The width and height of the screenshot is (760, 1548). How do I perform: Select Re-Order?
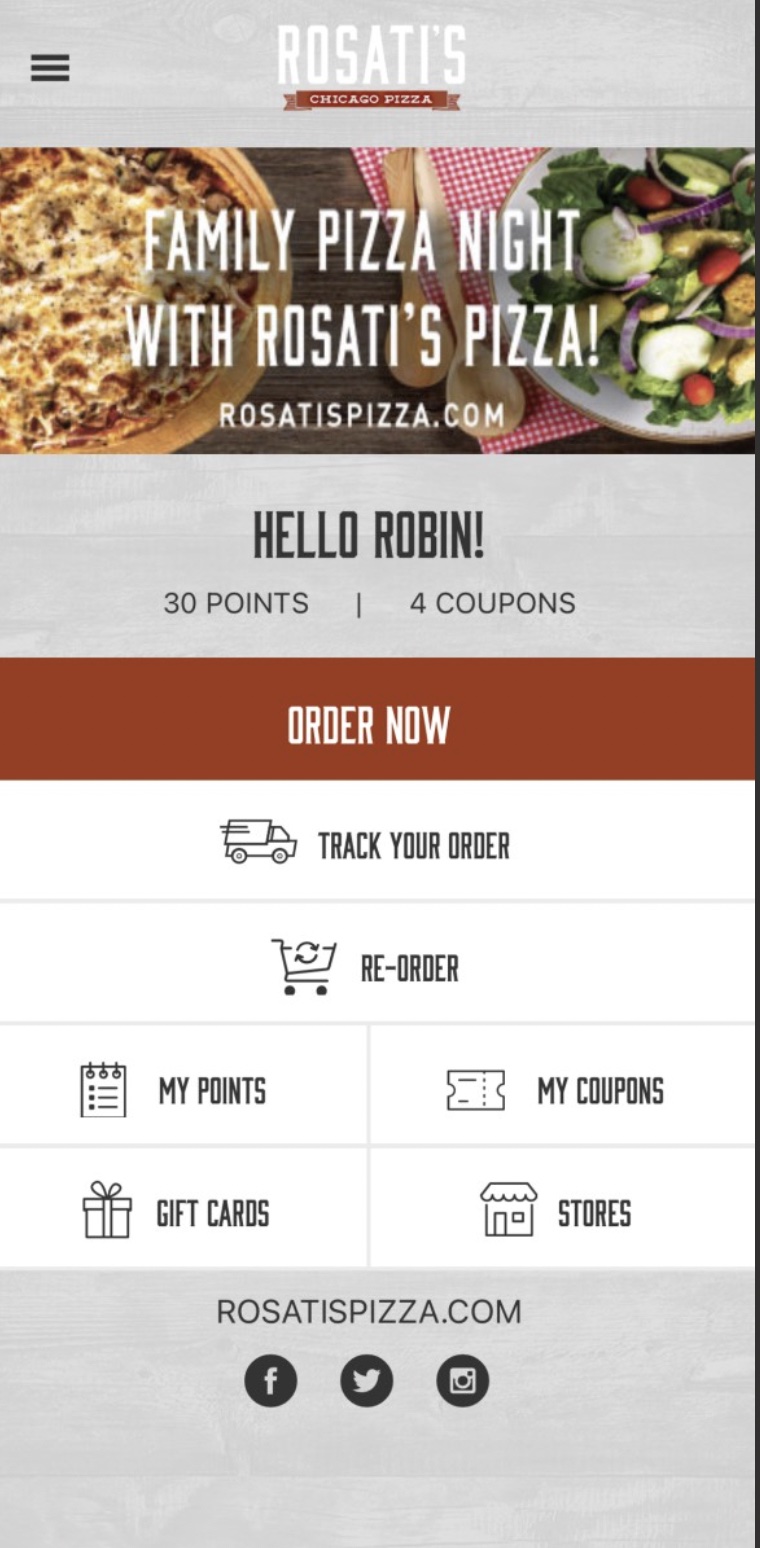(377, 966)
